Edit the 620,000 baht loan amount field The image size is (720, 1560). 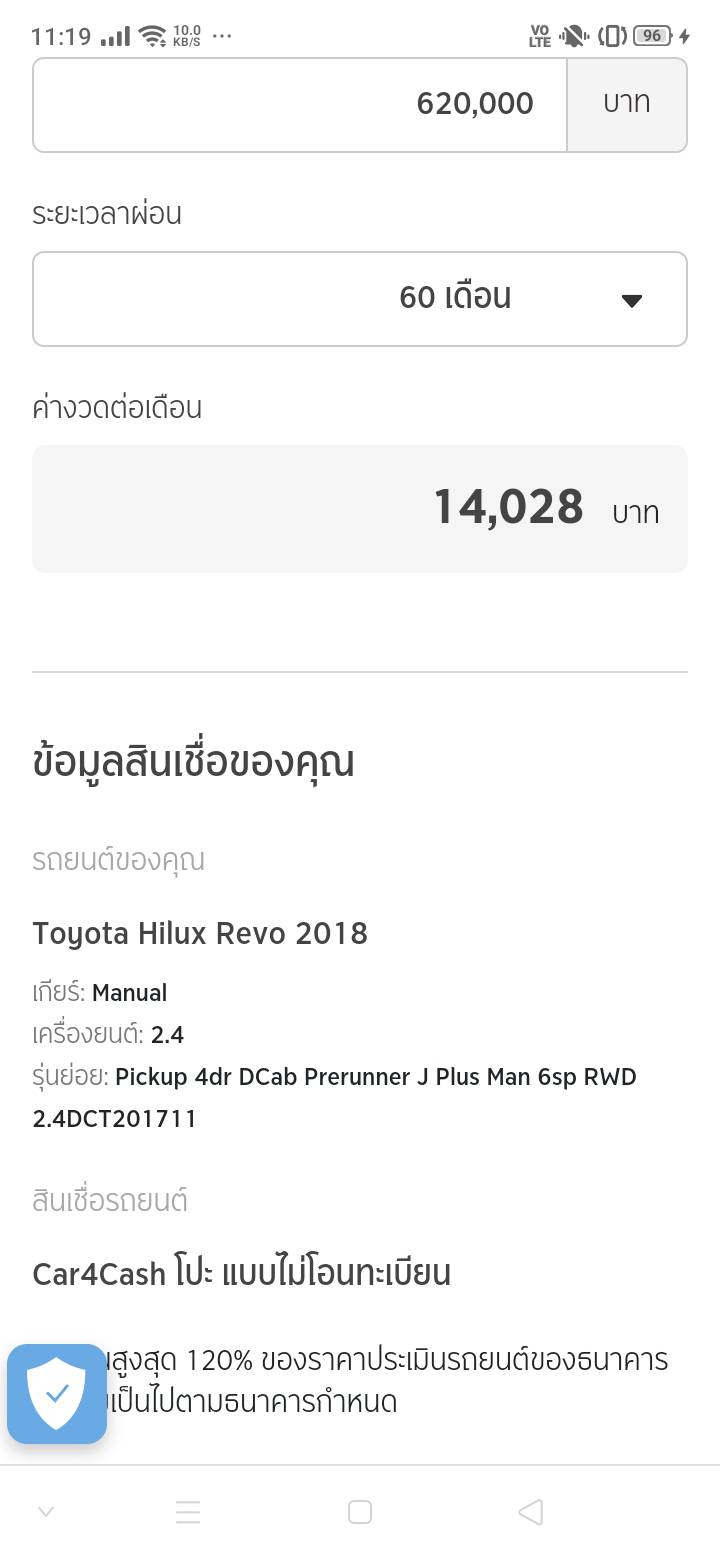(300, 104)
